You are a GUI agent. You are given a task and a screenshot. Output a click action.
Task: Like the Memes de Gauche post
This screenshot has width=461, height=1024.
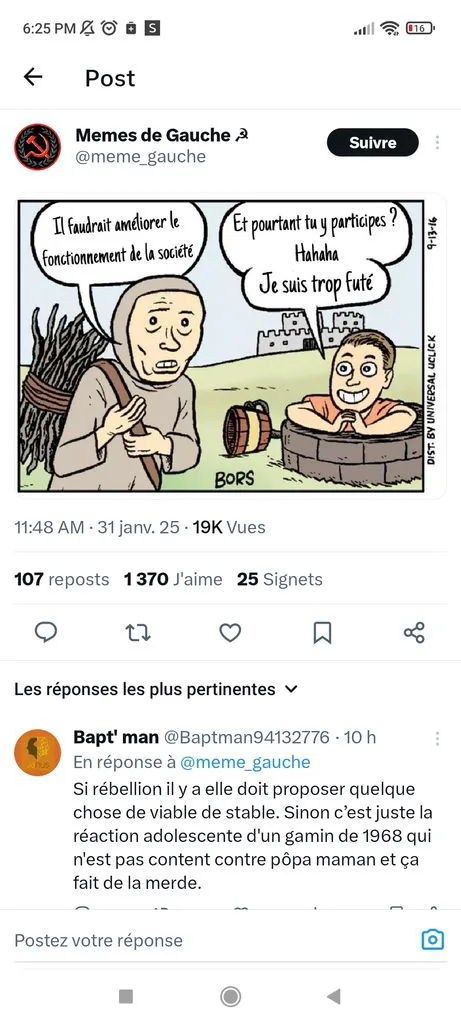click(230, 632)
